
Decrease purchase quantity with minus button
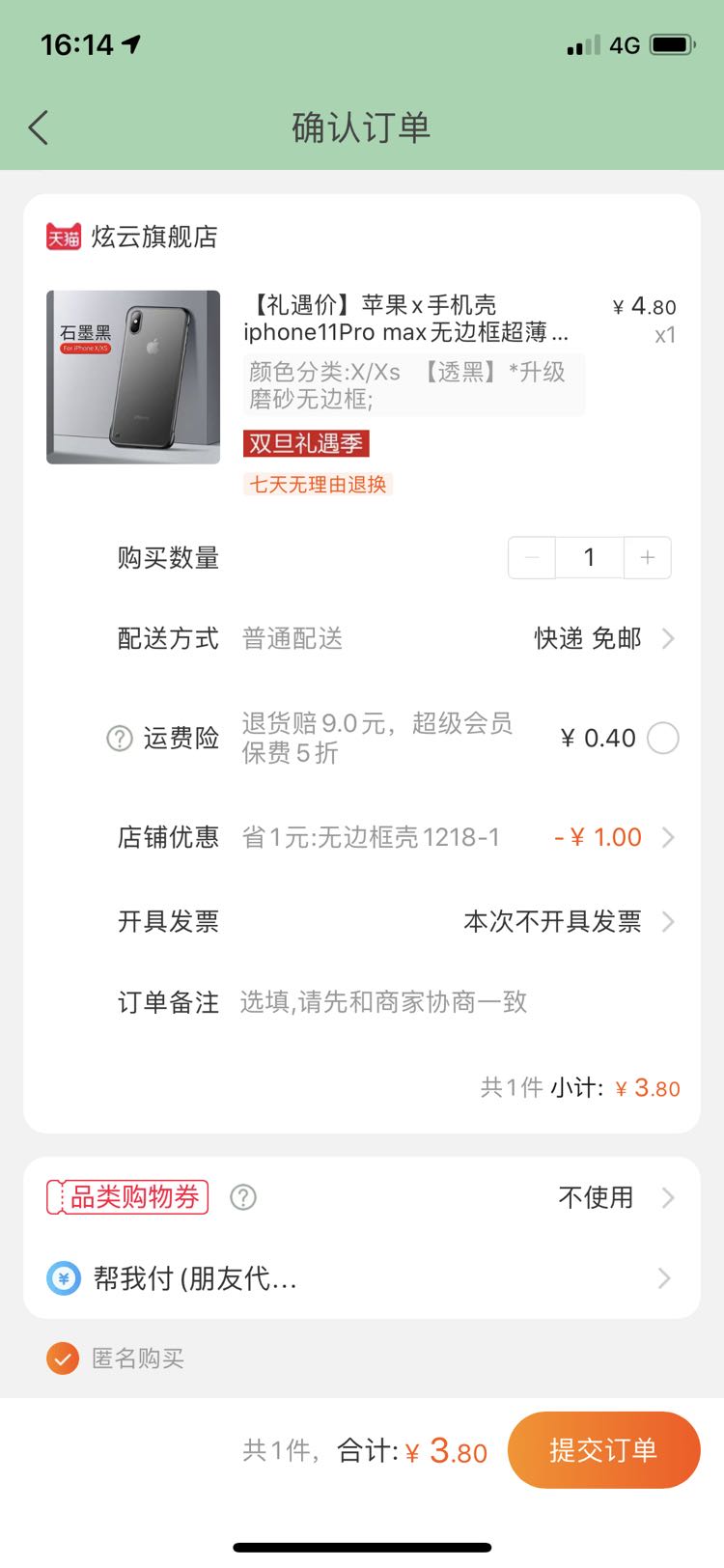[532, 557]
